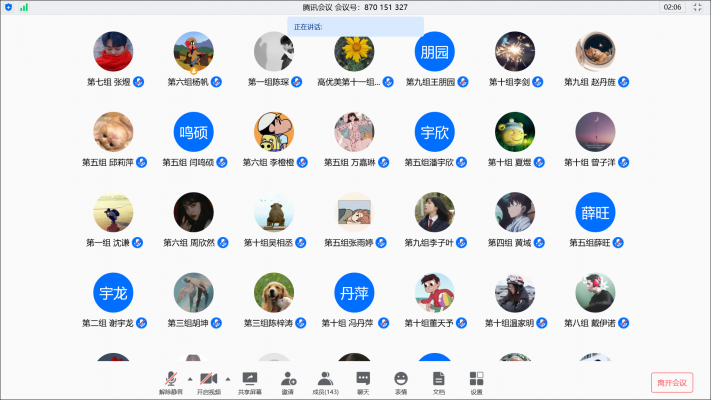711x400 pixels.
Task: Open the members list (143)
Action: pos(325,381)
